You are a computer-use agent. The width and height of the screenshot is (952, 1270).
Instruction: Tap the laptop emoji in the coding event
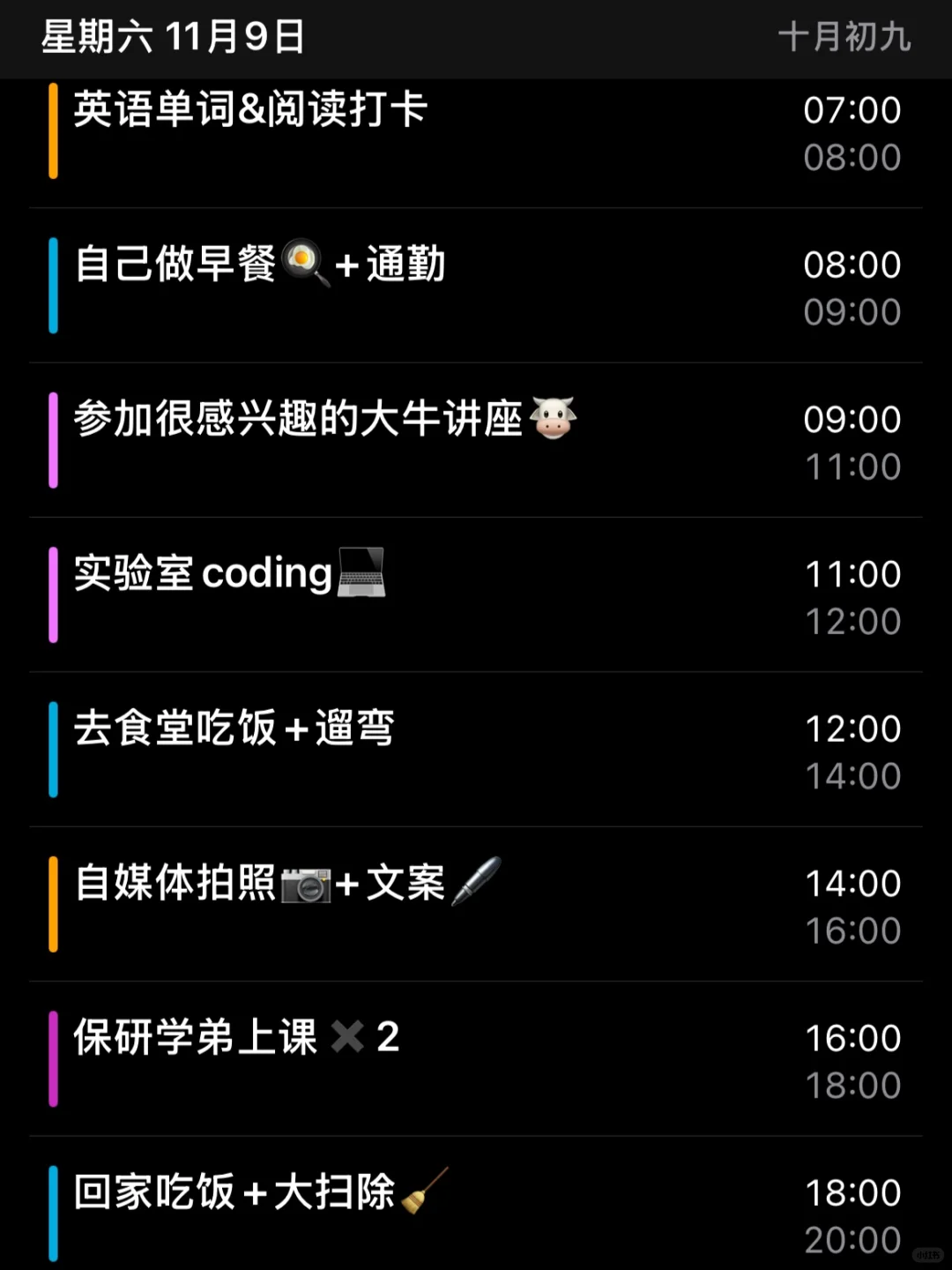tap(361, 571)
